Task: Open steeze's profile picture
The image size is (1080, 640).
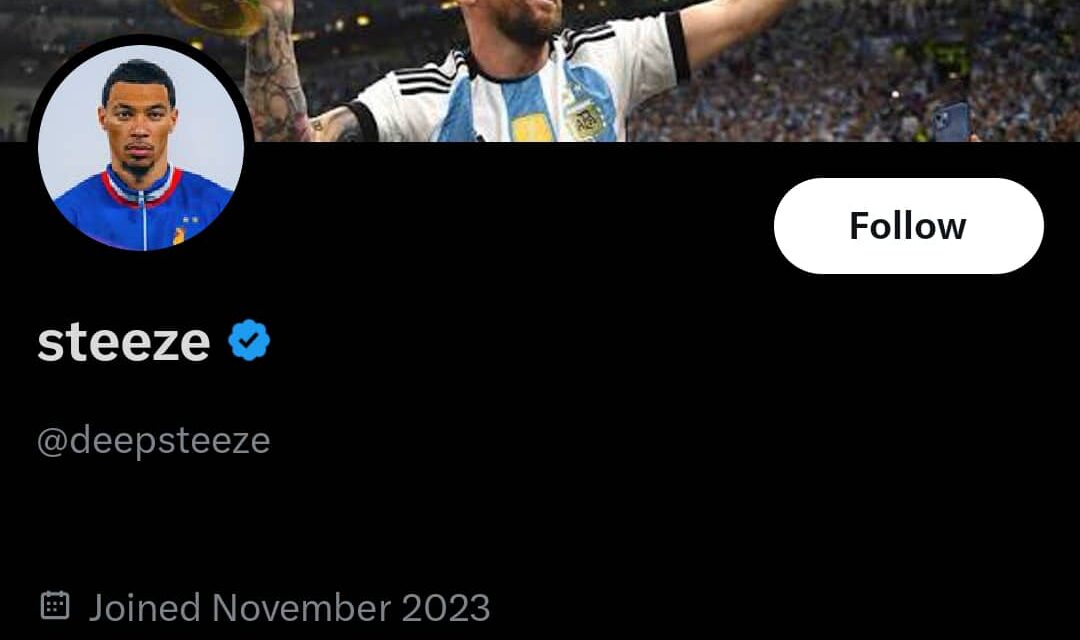Action: click(x=141, y=146)
